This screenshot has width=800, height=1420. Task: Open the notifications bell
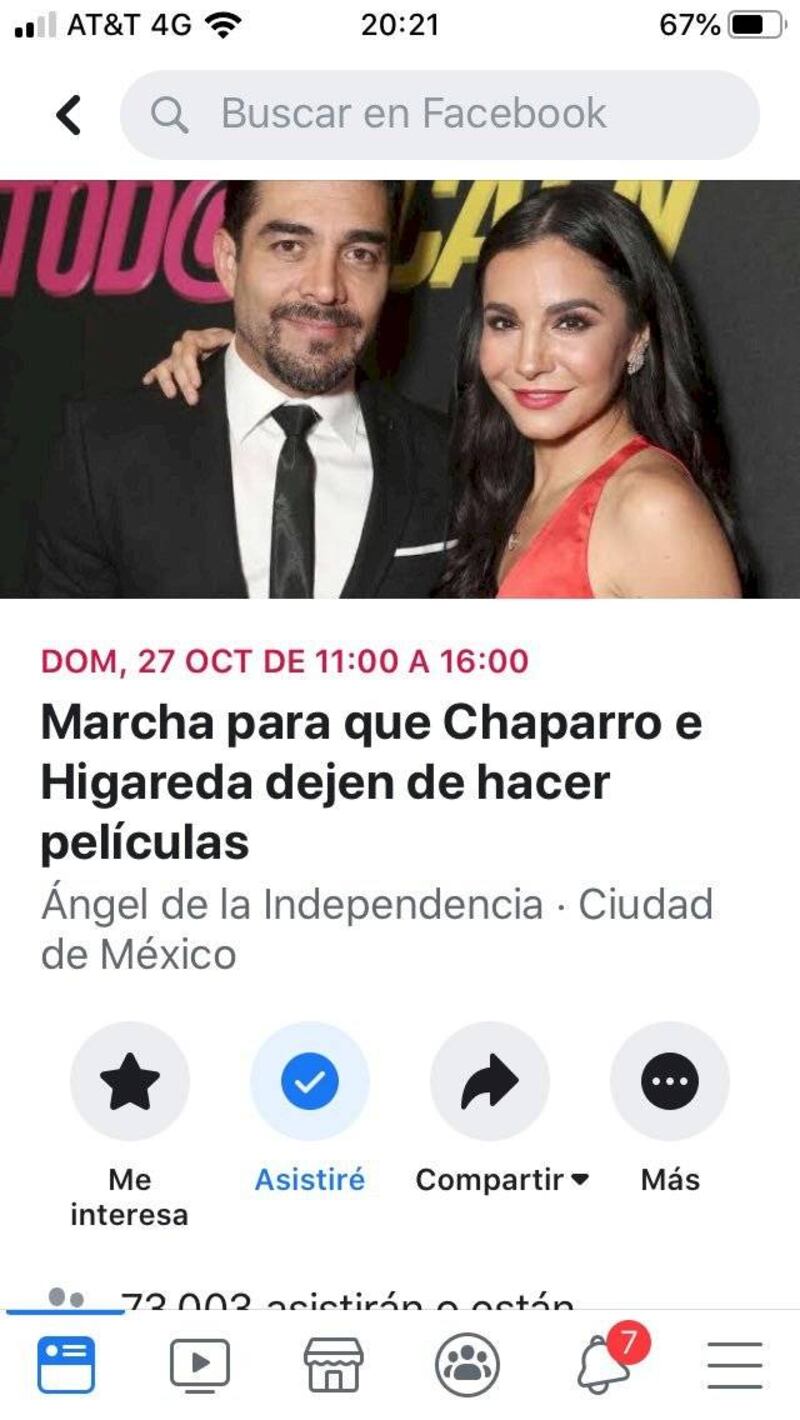(x=604, y=1365)
